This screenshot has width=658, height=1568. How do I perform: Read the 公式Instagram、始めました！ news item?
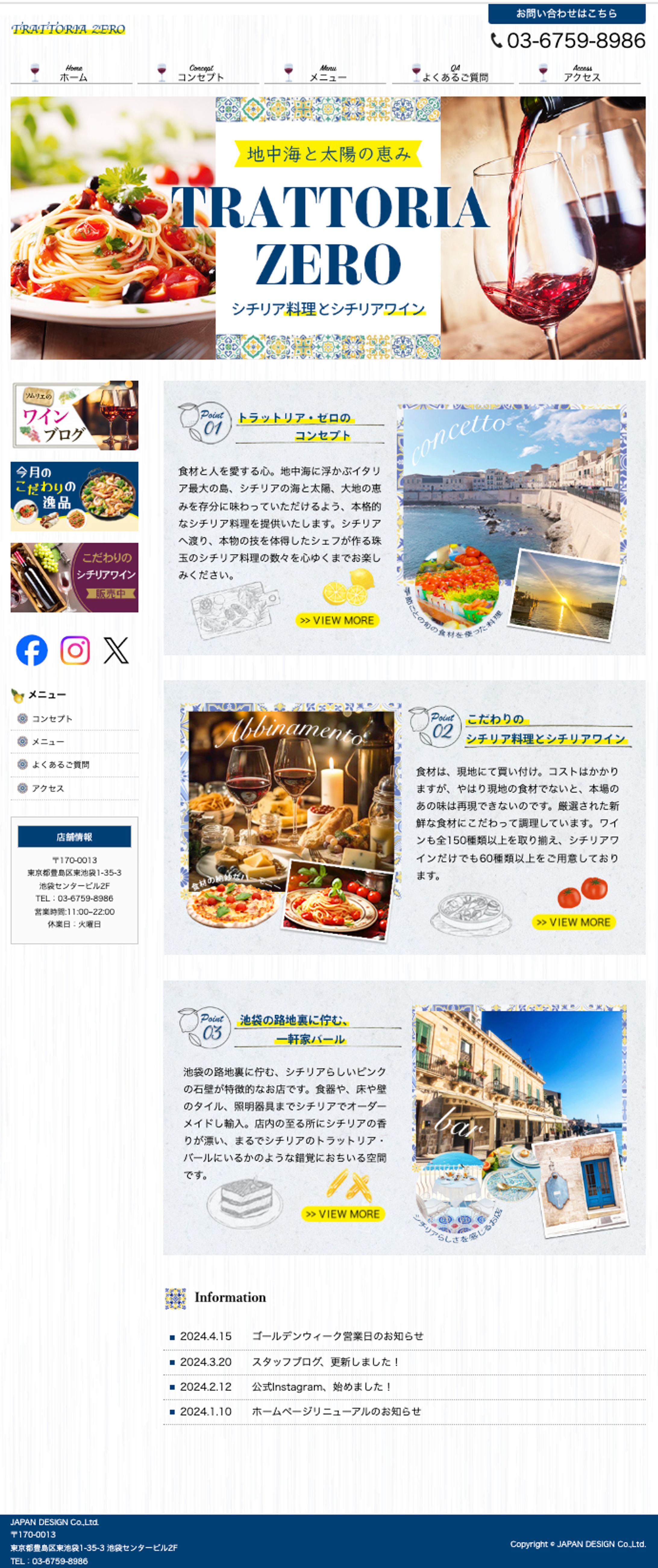point(321,1387)
